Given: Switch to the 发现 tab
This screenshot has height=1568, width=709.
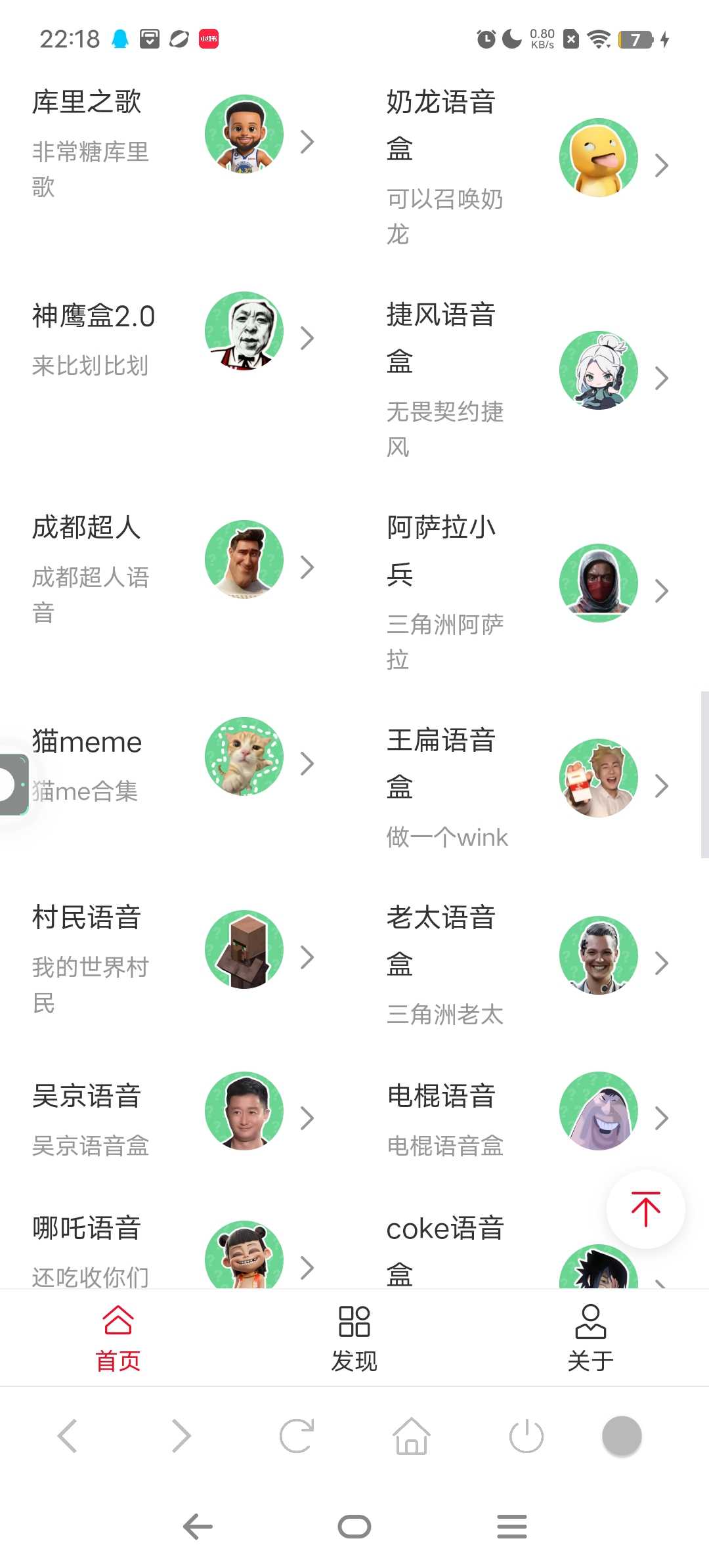Looking at the screenshot, I should (354, 1338).
